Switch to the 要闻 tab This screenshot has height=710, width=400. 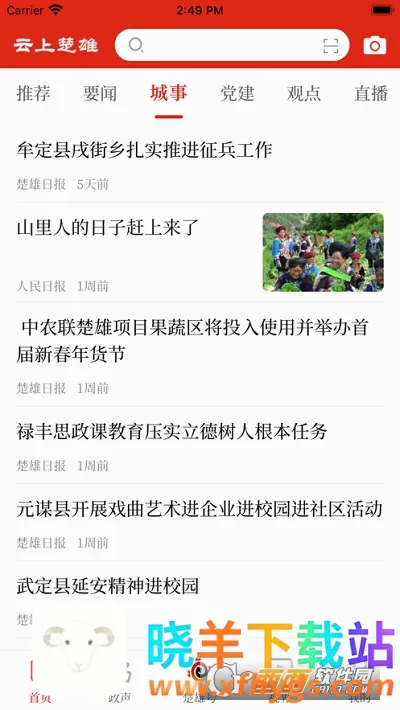[x=100, y=94]
